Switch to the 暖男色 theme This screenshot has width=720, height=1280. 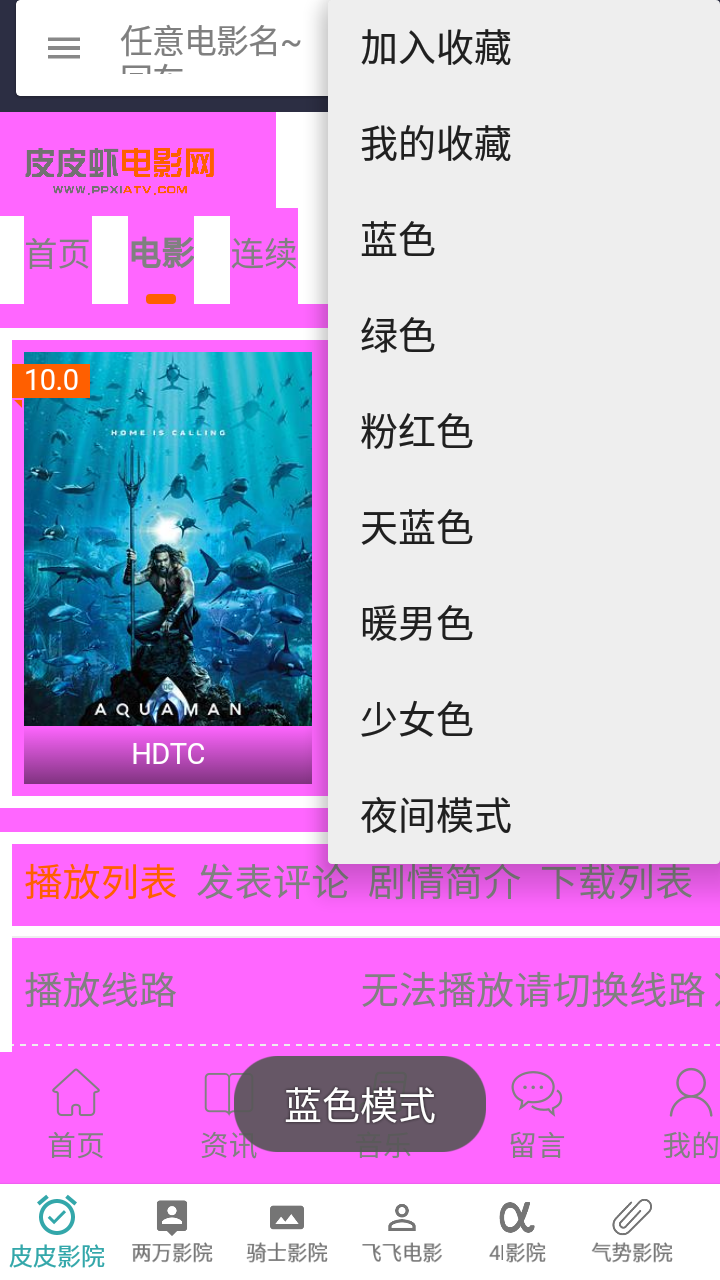click(x=417, y=624)
